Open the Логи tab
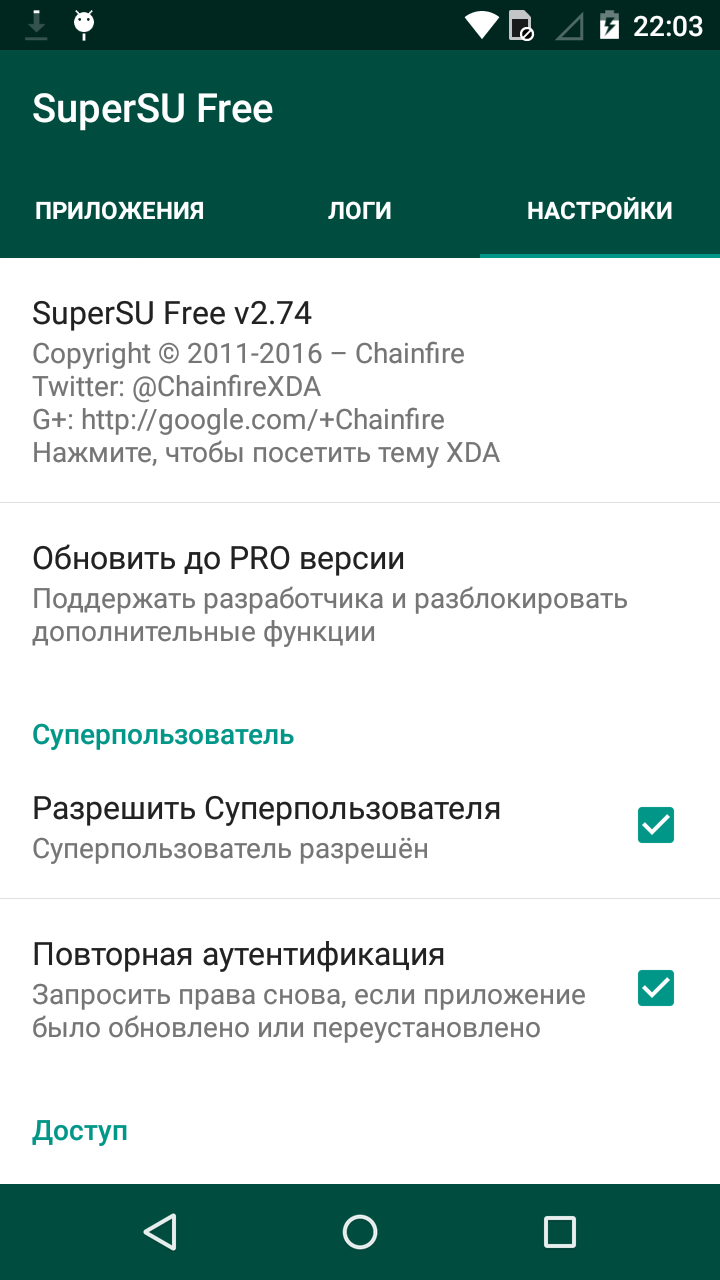The width and height of the screenshot is (720, 1280). [x=360, y=211]
